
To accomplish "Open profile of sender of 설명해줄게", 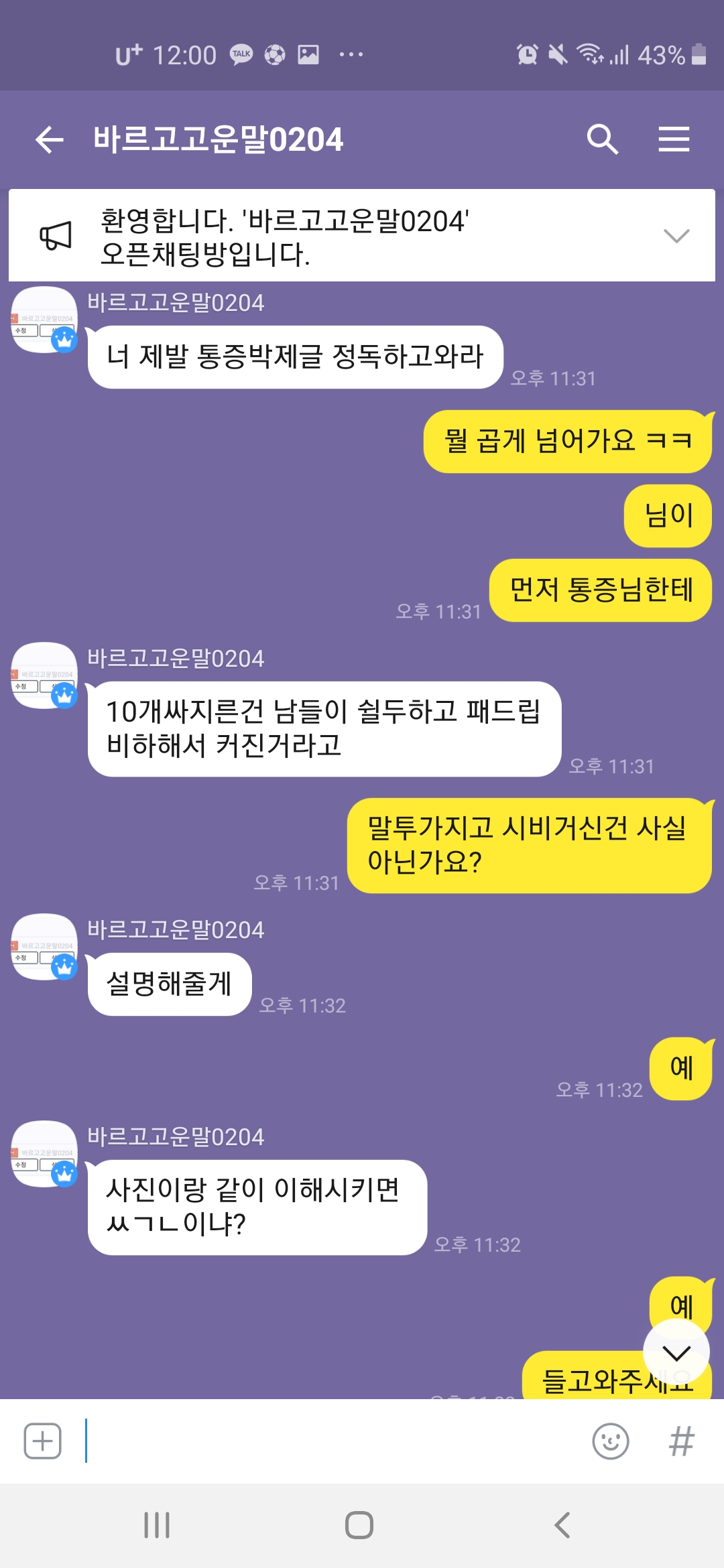I will [x=44, y=947].
